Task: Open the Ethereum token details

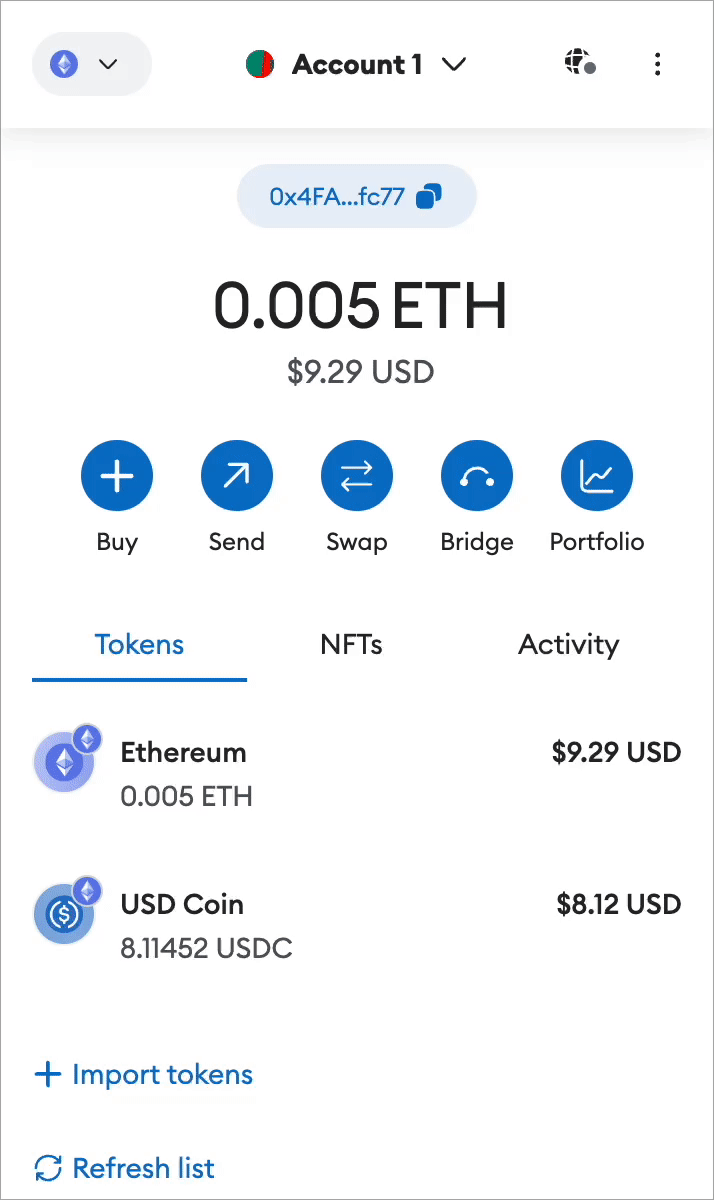Action: (357, 773)
